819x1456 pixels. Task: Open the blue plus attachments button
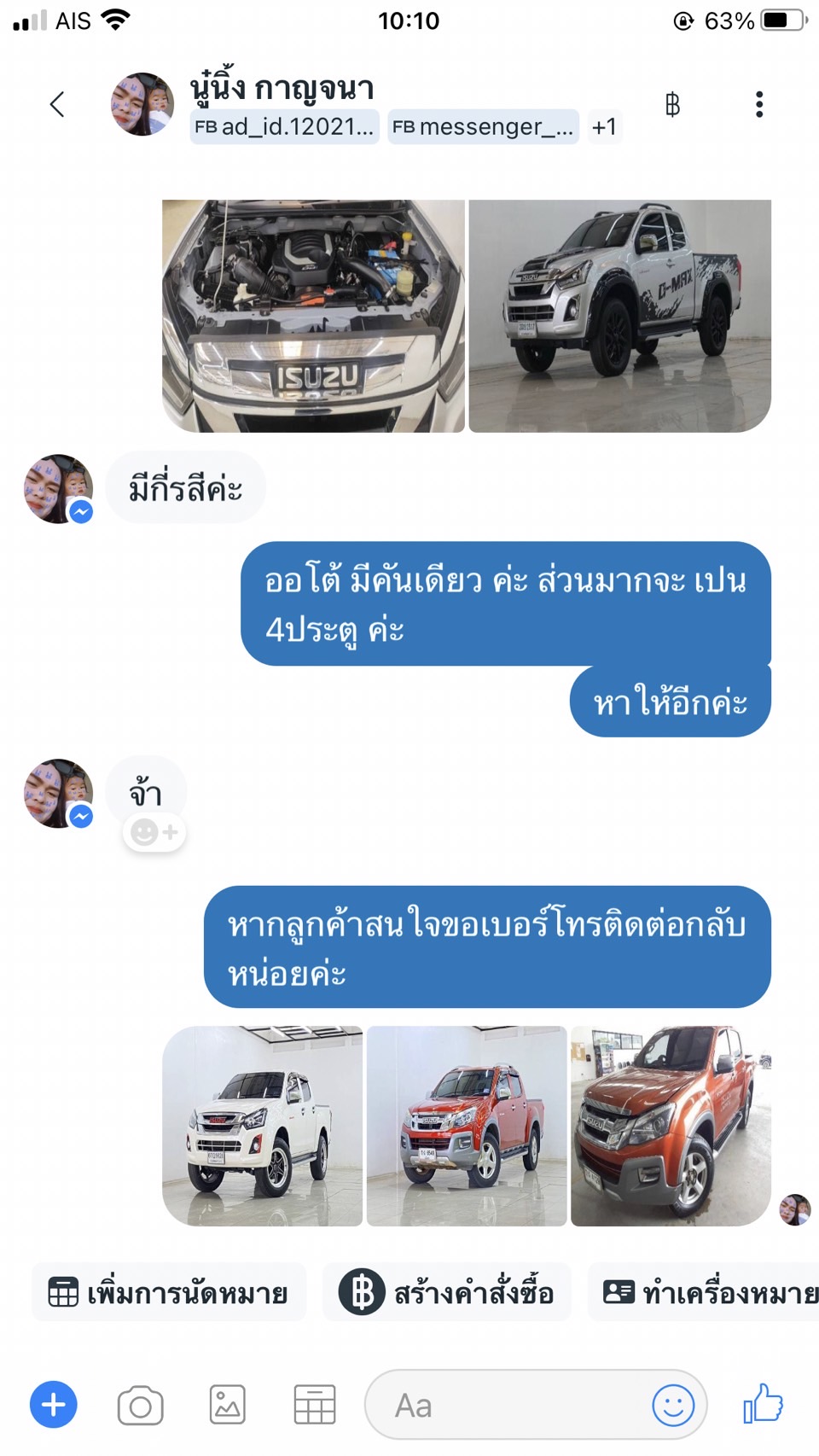click(54, 1404)
